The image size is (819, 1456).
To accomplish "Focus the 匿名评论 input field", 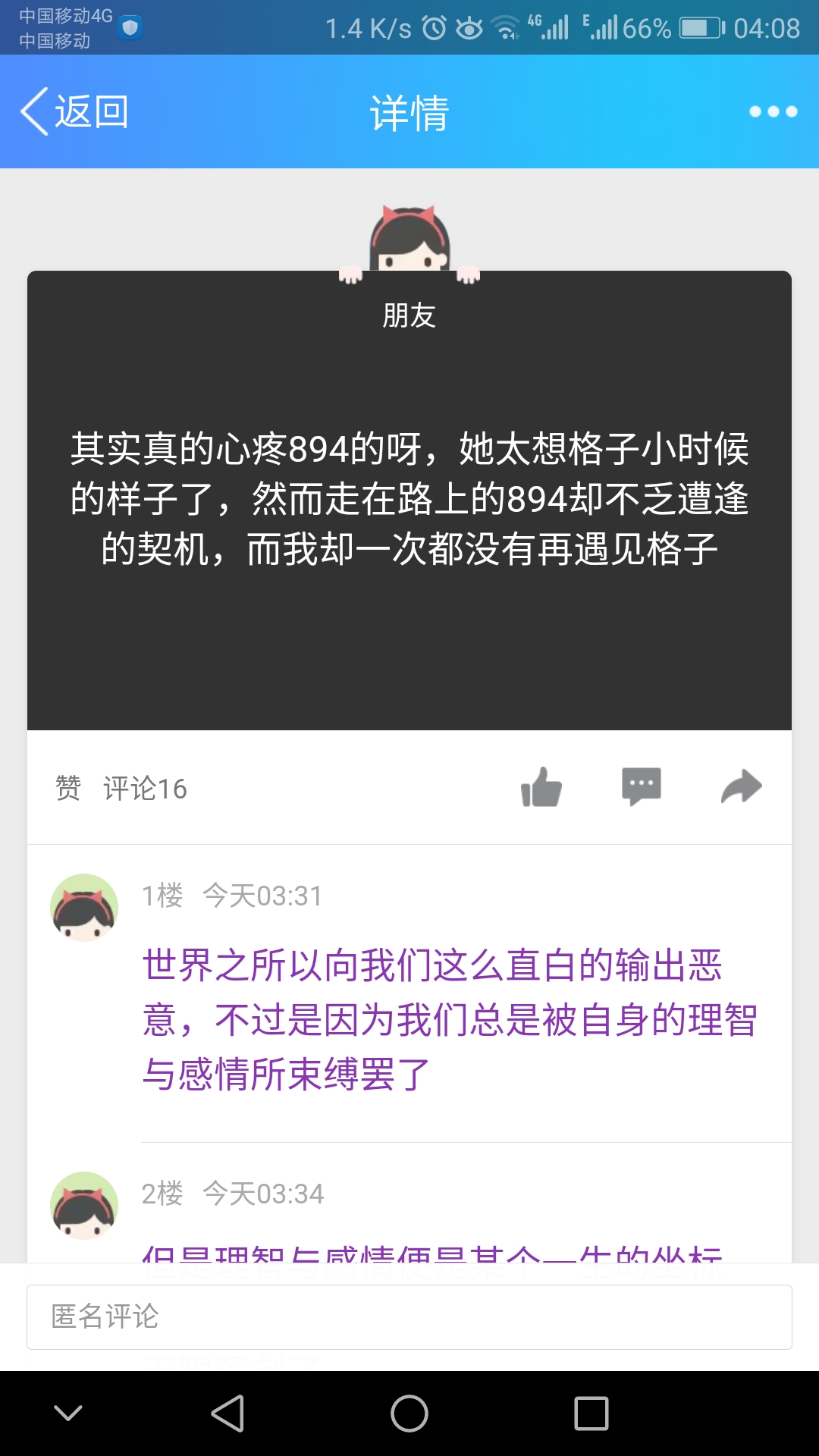I will (409, 1317).
